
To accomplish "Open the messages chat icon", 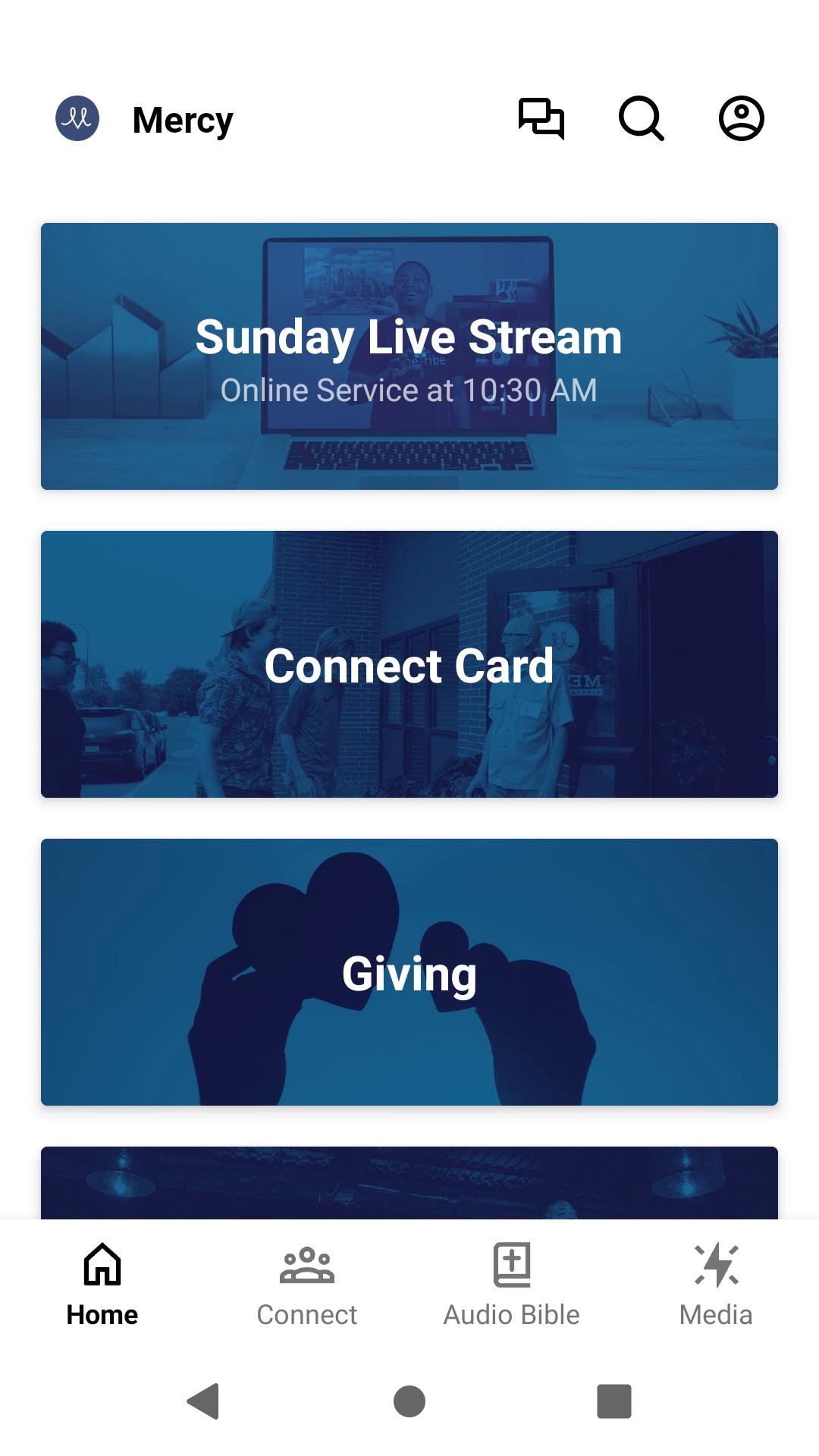I will pos(541,118).
